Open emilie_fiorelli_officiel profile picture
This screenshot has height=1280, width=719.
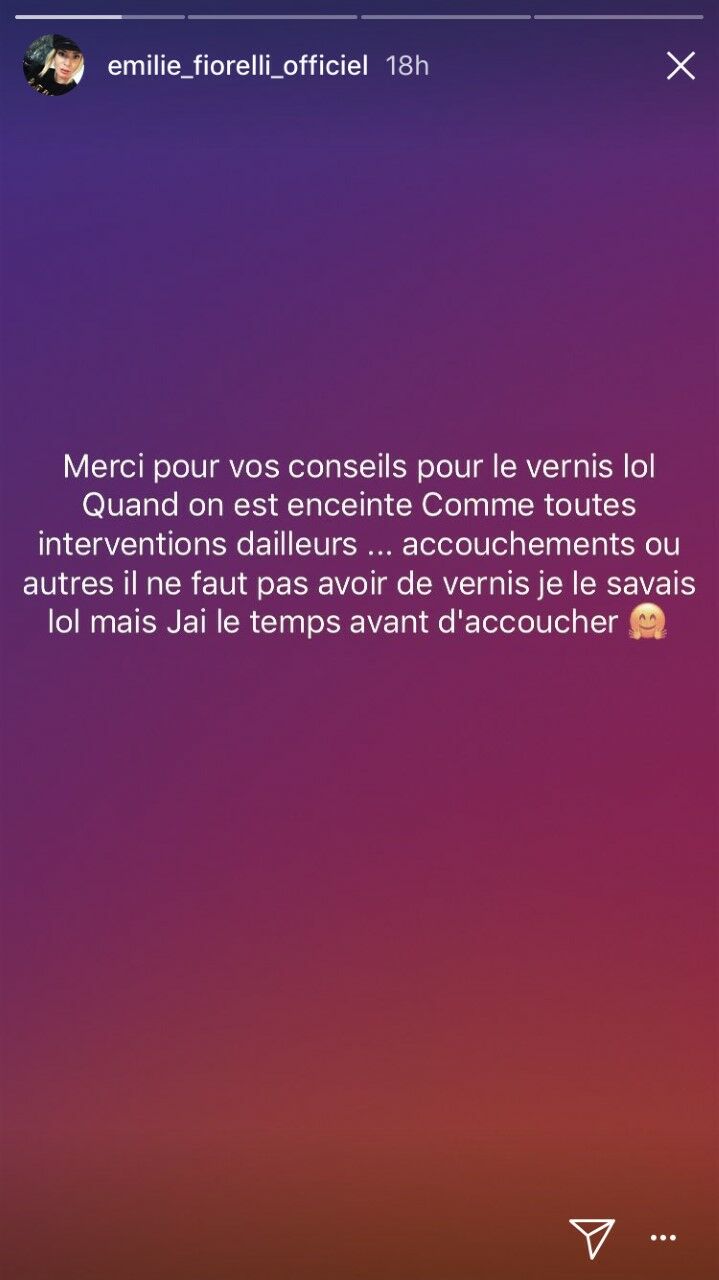pos(53,66)
